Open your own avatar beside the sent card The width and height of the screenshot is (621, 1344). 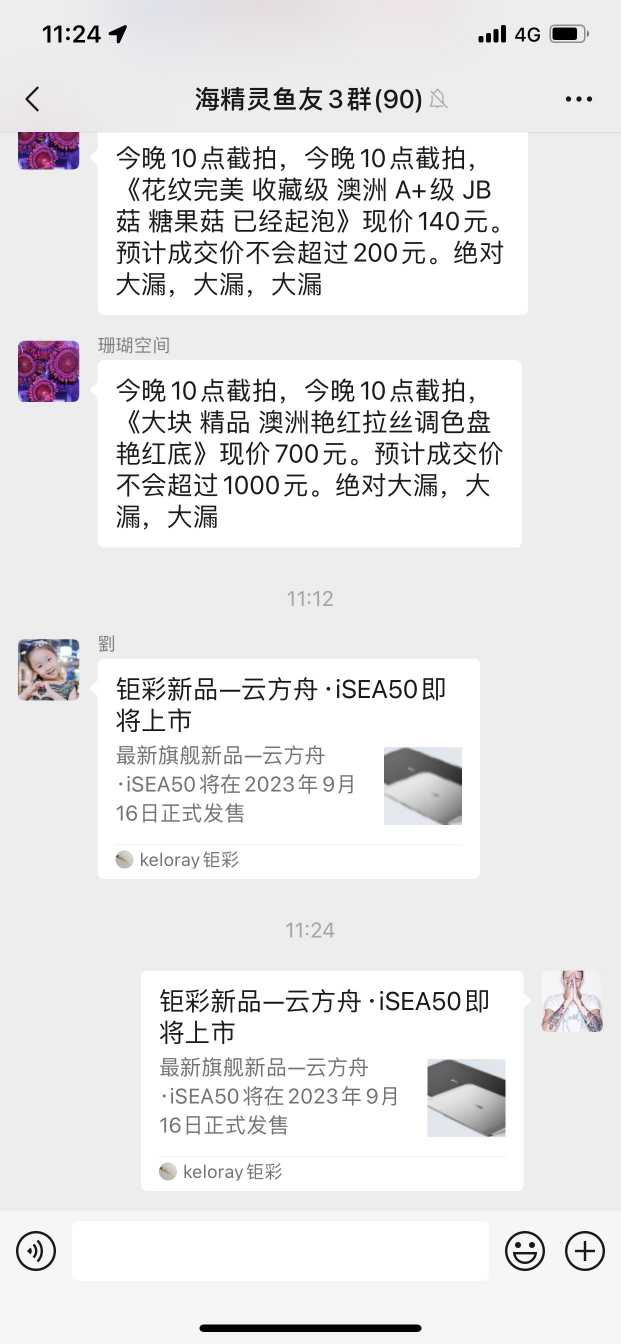(x=572, y=1001)
